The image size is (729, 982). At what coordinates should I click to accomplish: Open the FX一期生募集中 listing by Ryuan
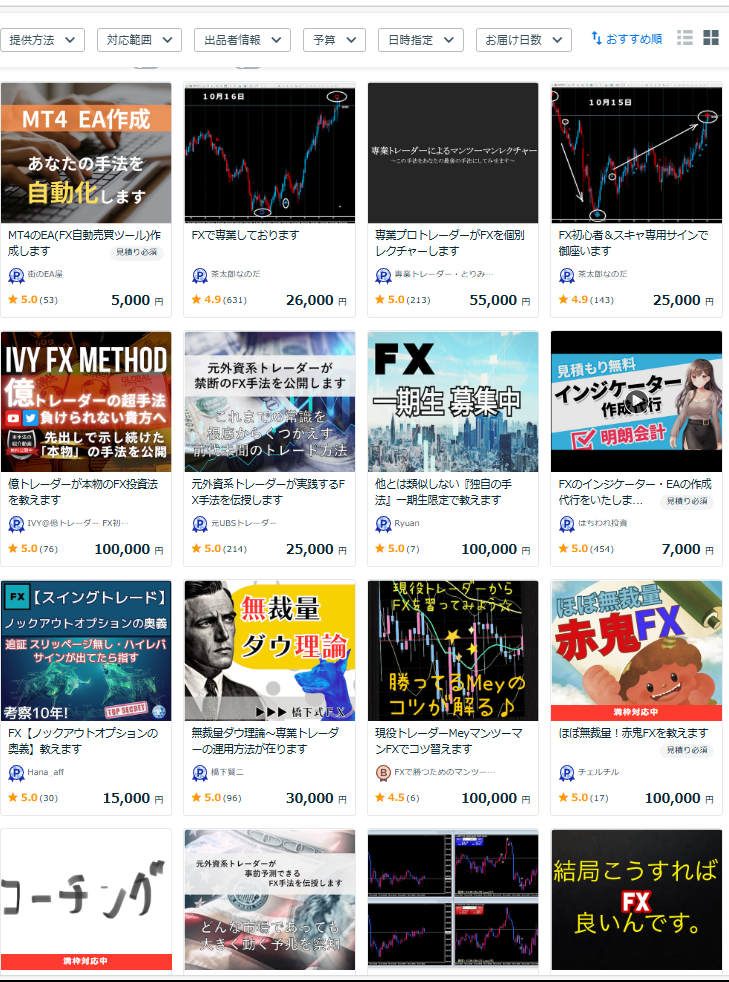453,401
